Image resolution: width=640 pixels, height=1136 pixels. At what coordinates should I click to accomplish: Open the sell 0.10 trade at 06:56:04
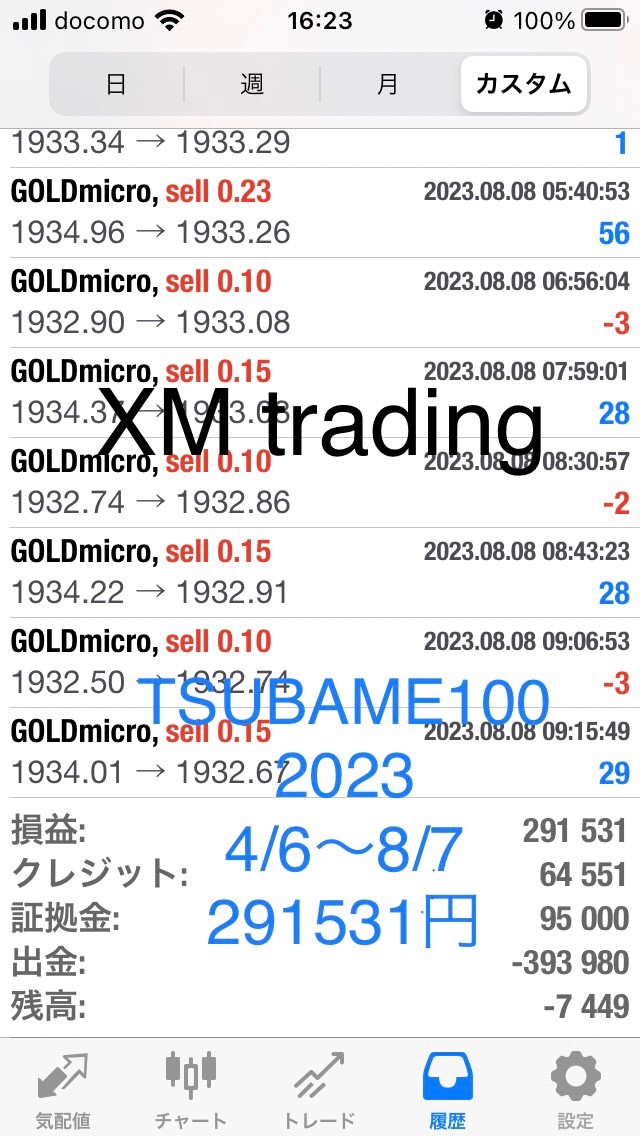[320, 303]
